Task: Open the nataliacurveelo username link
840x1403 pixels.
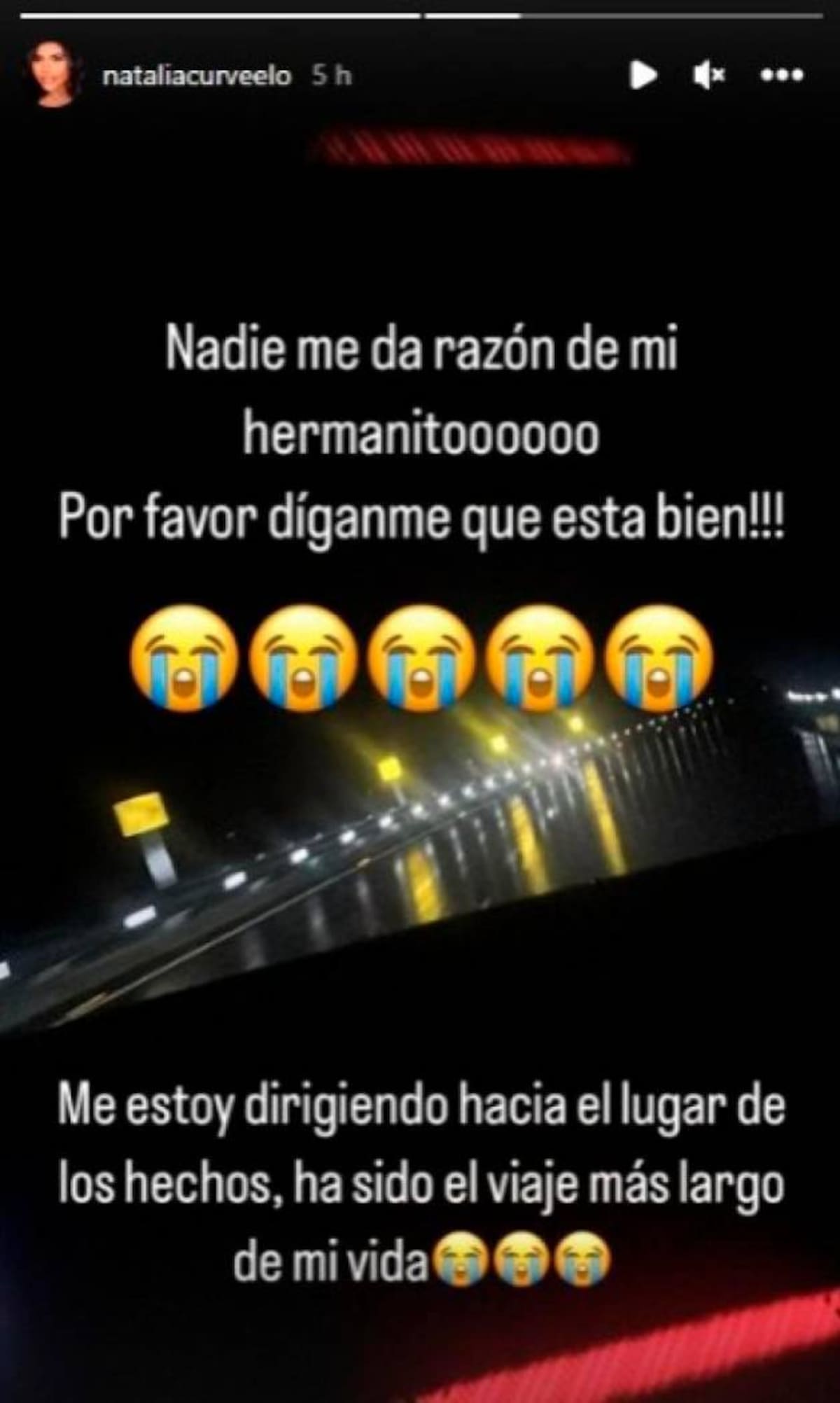Action: click(x=196, y=76)
